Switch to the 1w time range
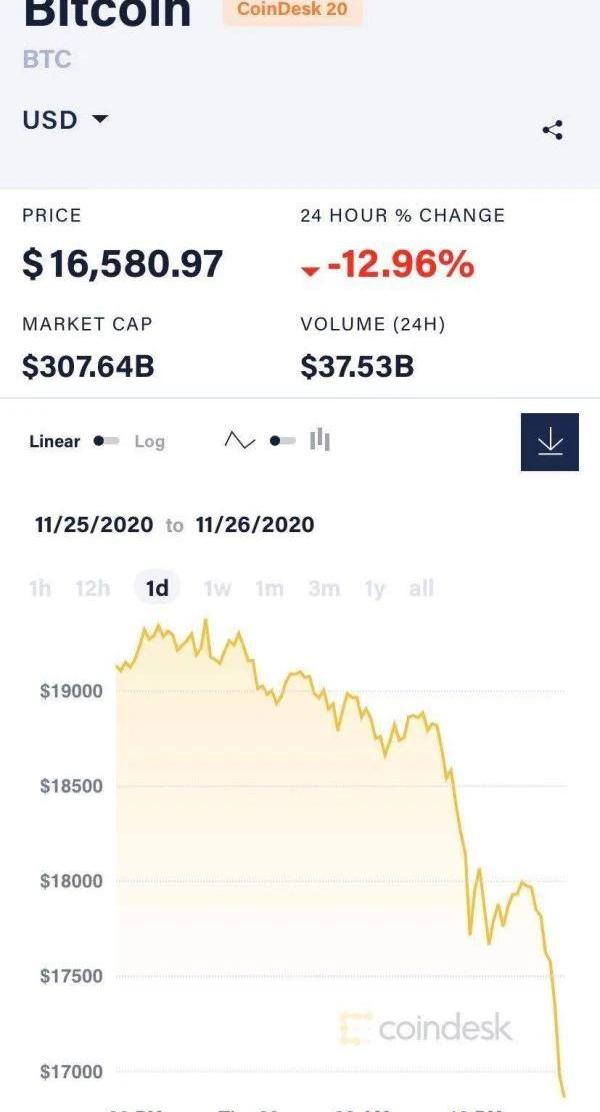 (217, 588)
